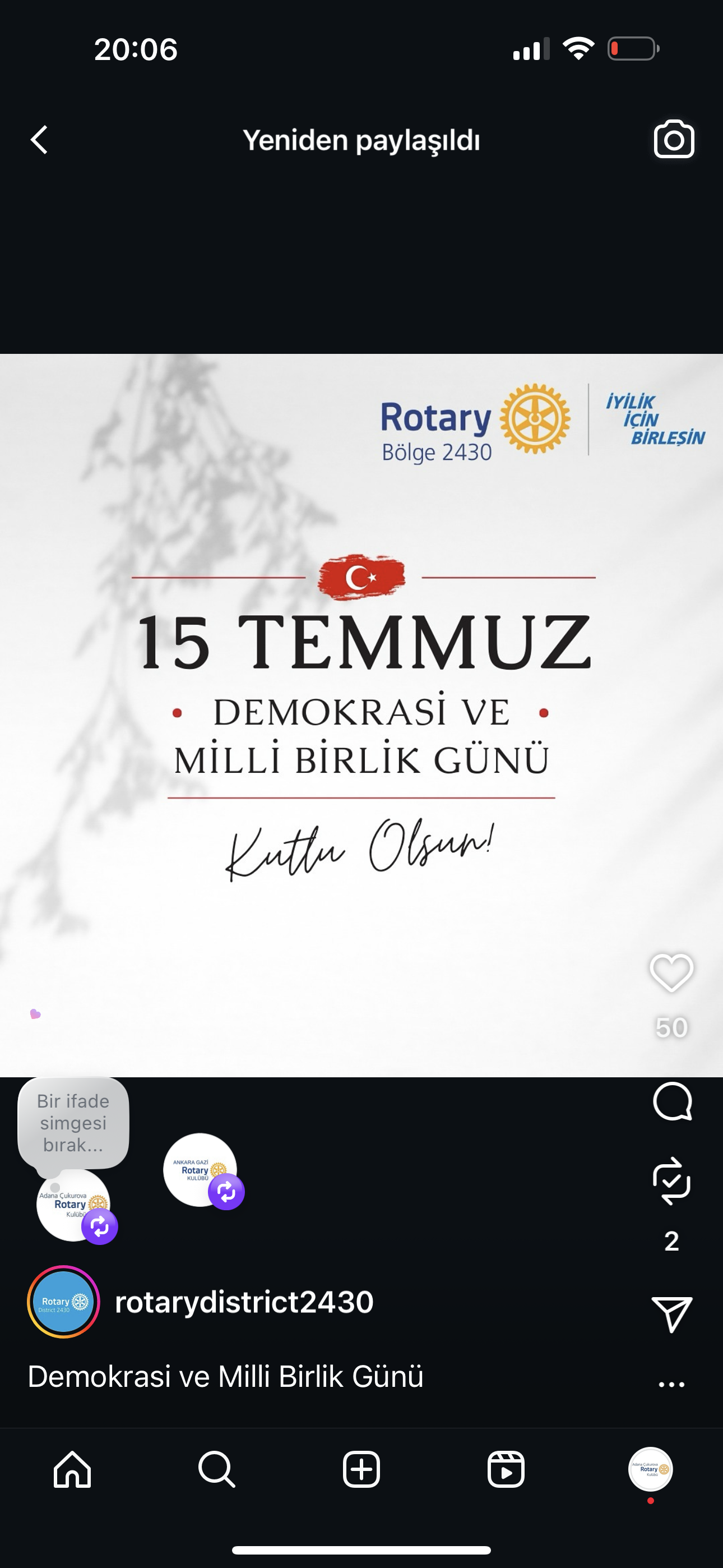Share the post with the paper plane icon

click(x=672, y=1313)
